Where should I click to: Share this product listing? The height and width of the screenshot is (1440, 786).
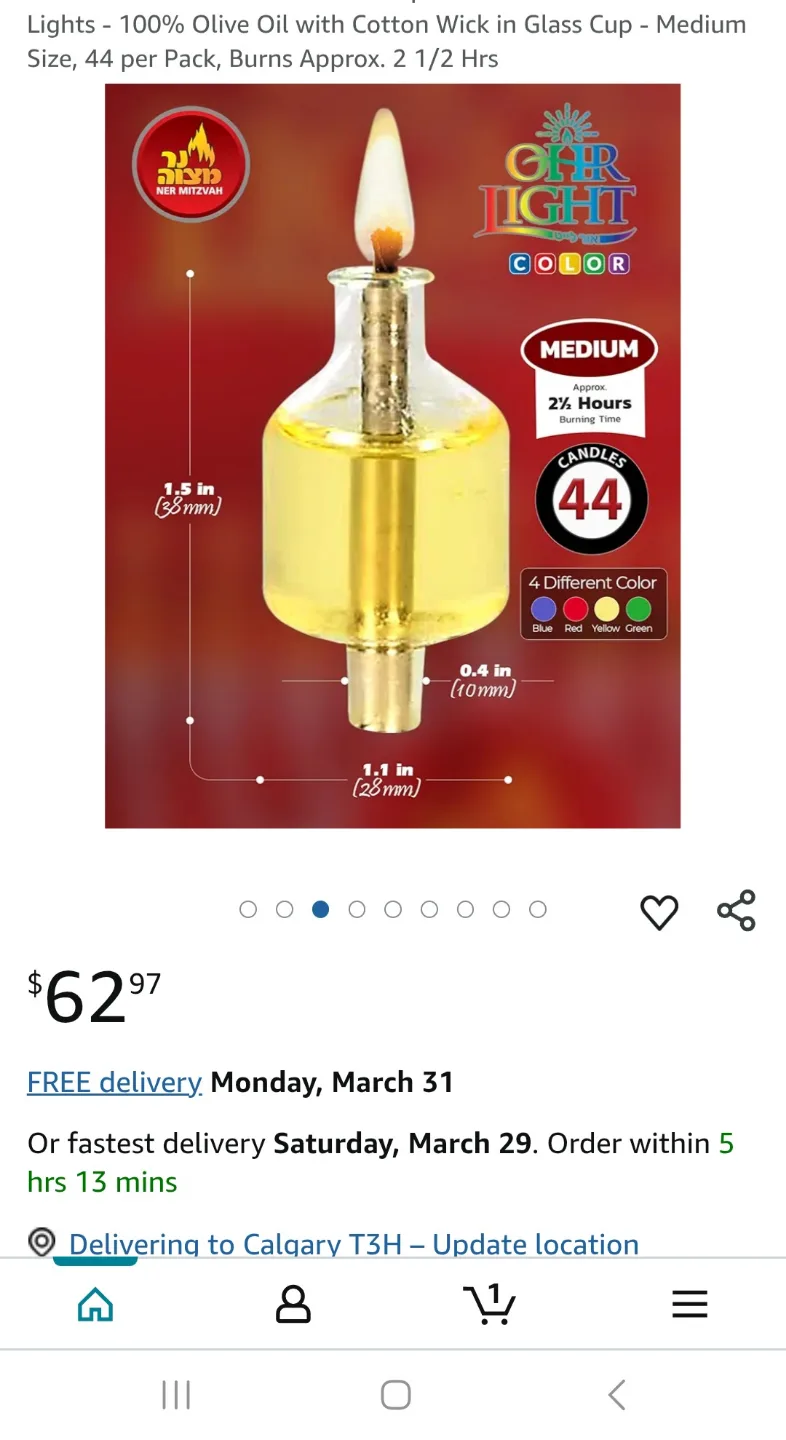click(x=736, y=911)
